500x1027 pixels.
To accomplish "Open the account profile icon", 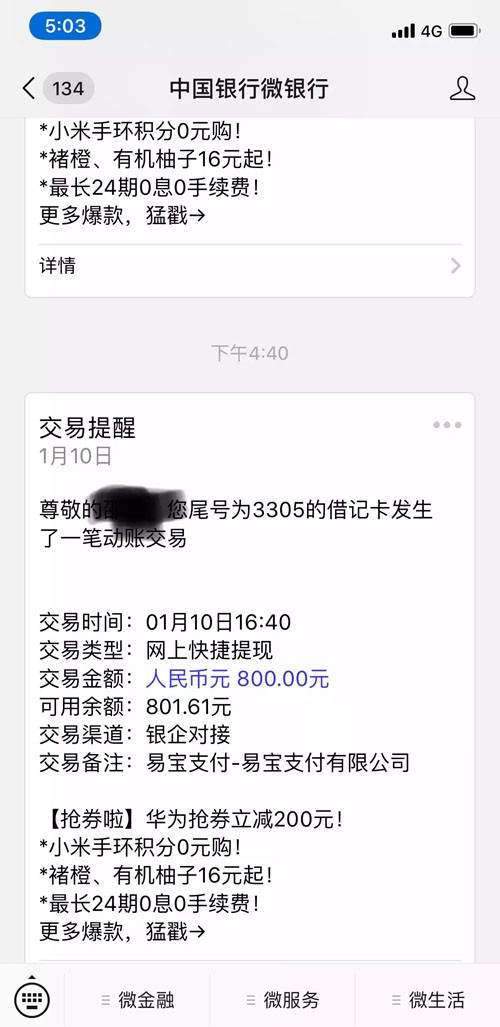I will (x=463, y=88).
